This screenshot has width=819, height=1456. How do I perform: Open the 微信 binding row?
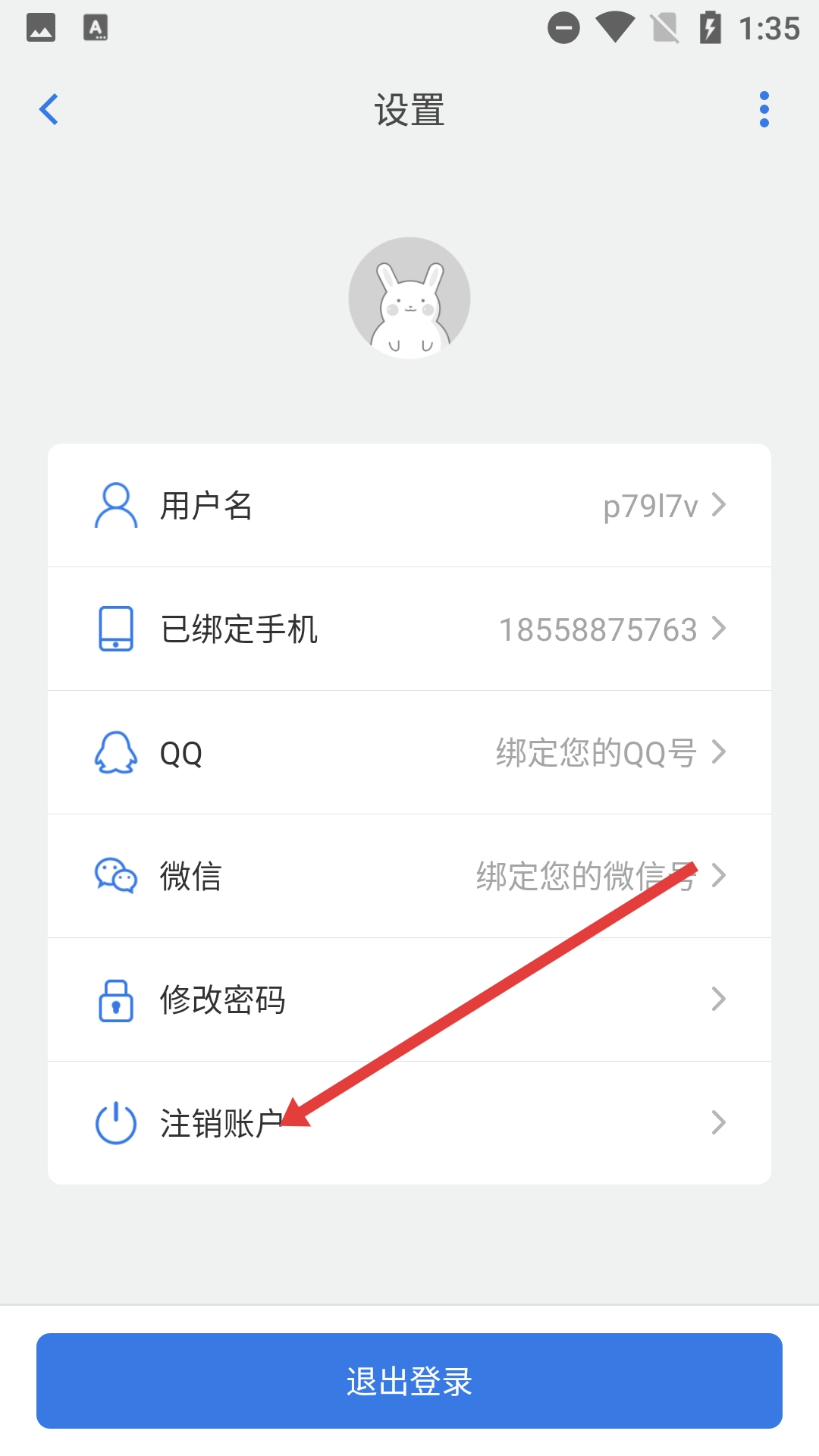[409, 876]
